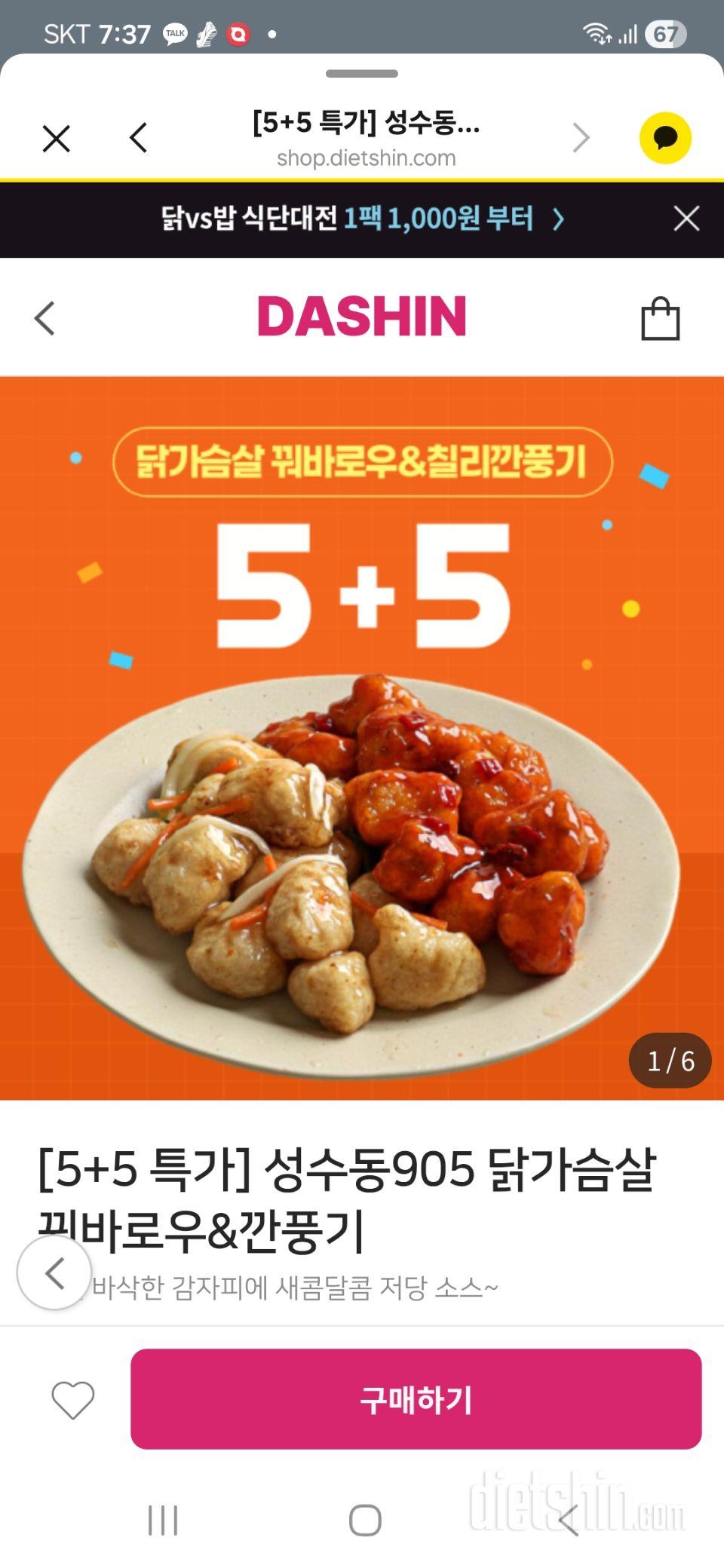724x1568 pixels.
Task: Open the shop.dietshin.com address bar
Action: click(366, 158)
